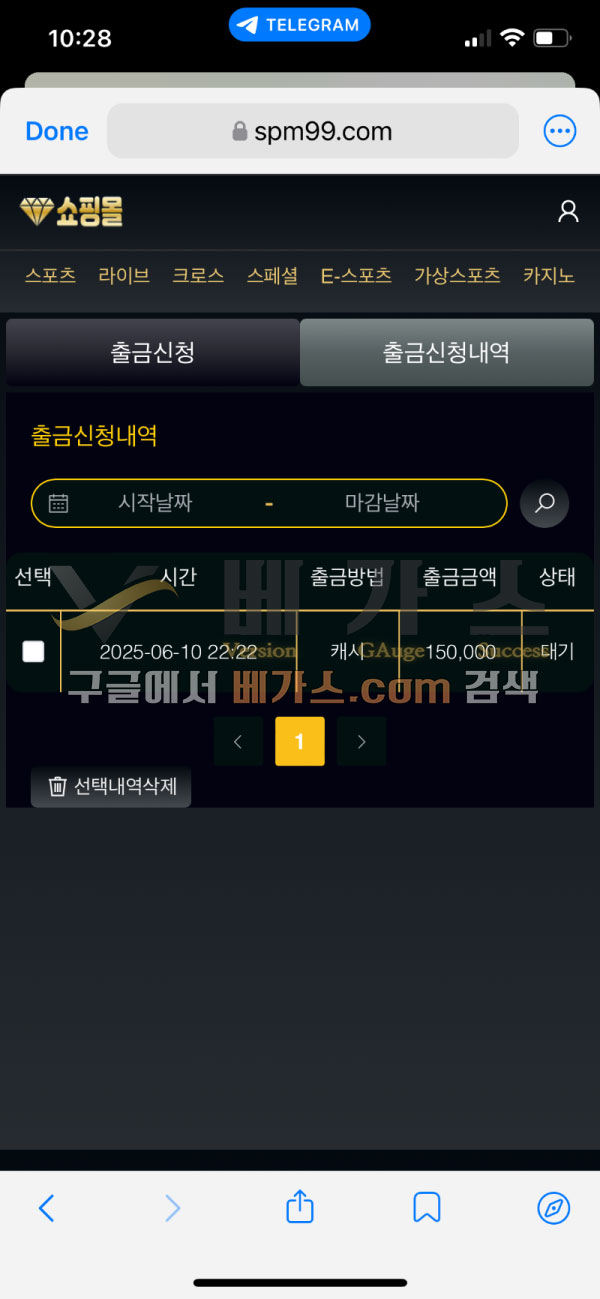This screenshot has height=1299, width=600.
Task: Open the browser's more options menu
Action: tap(559, 131)
